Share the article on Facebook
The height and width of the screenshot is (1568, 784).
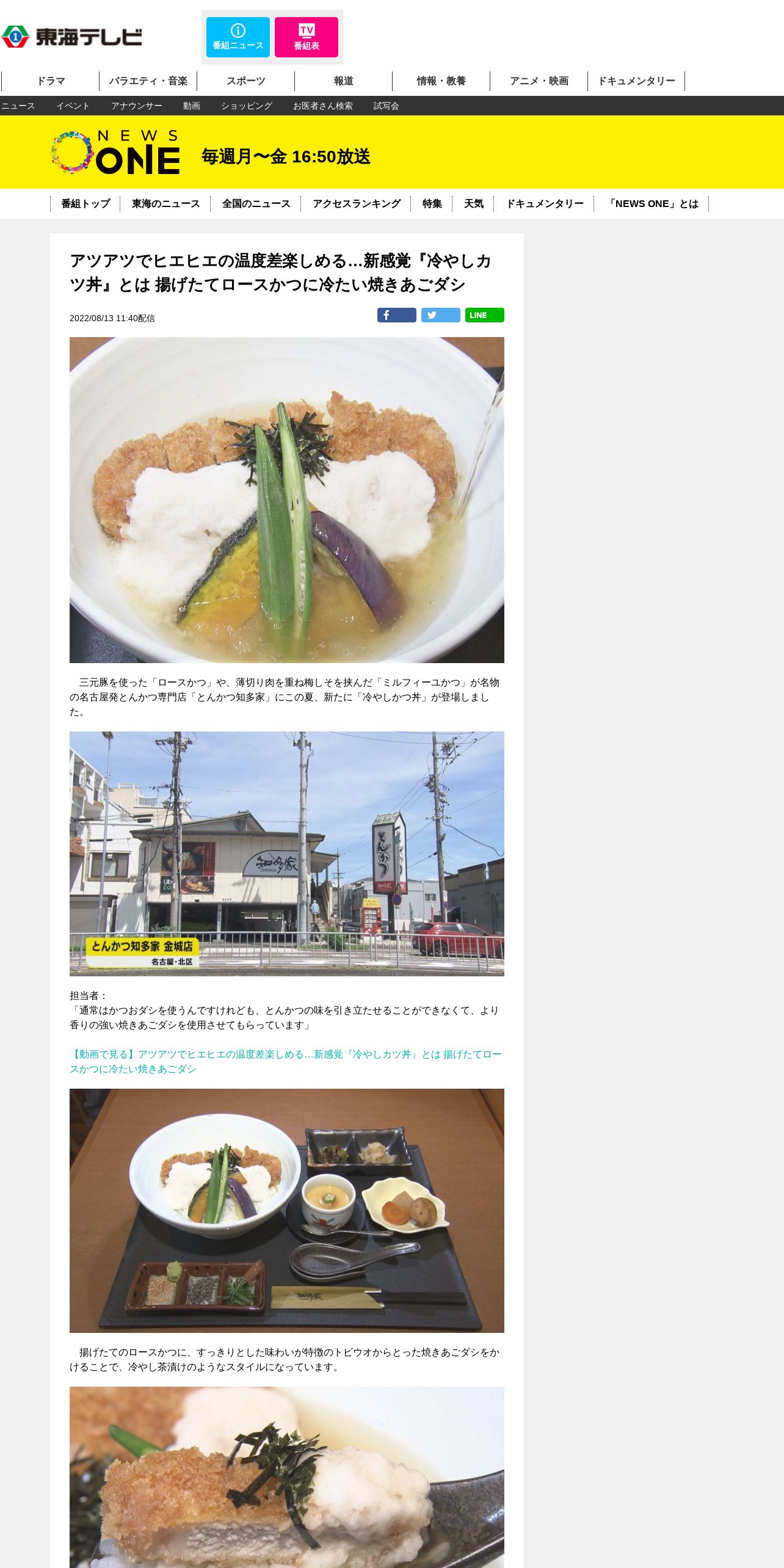click(397, 315)
